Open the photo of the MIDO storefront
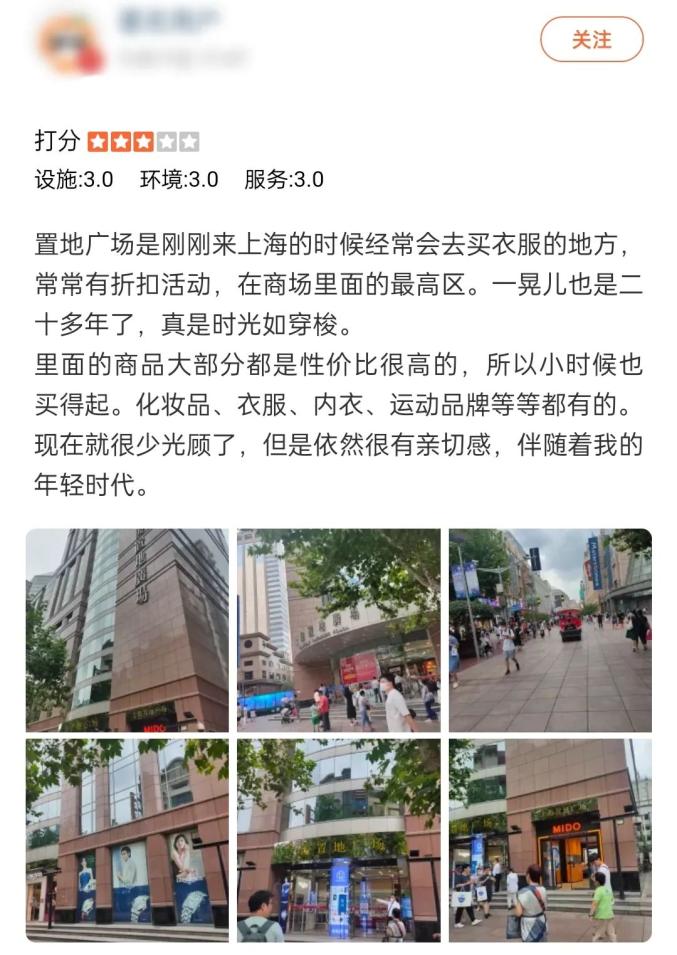The image size is (677, 955). (x=550, y=840)
